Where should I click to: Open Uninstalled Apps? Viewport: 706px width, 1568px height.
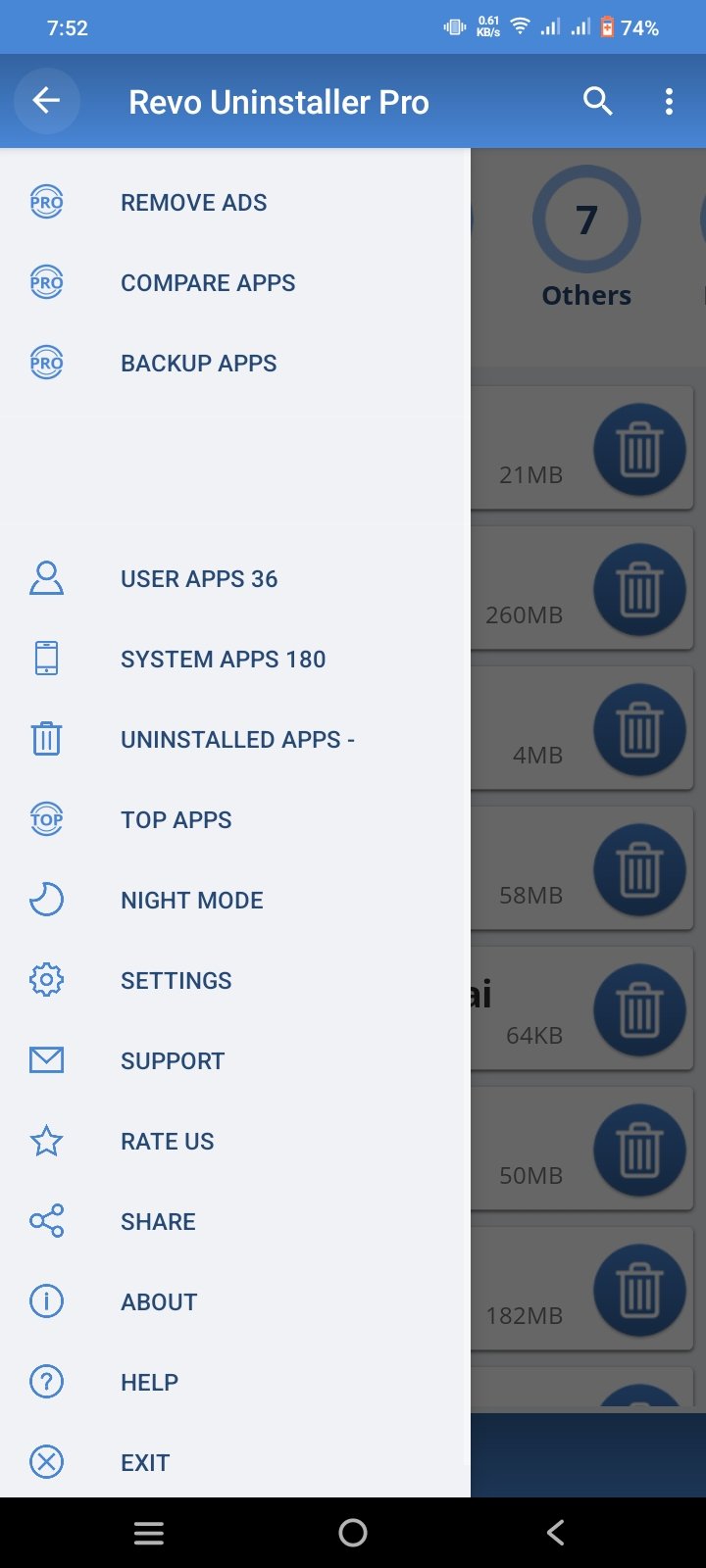point(236,740)
